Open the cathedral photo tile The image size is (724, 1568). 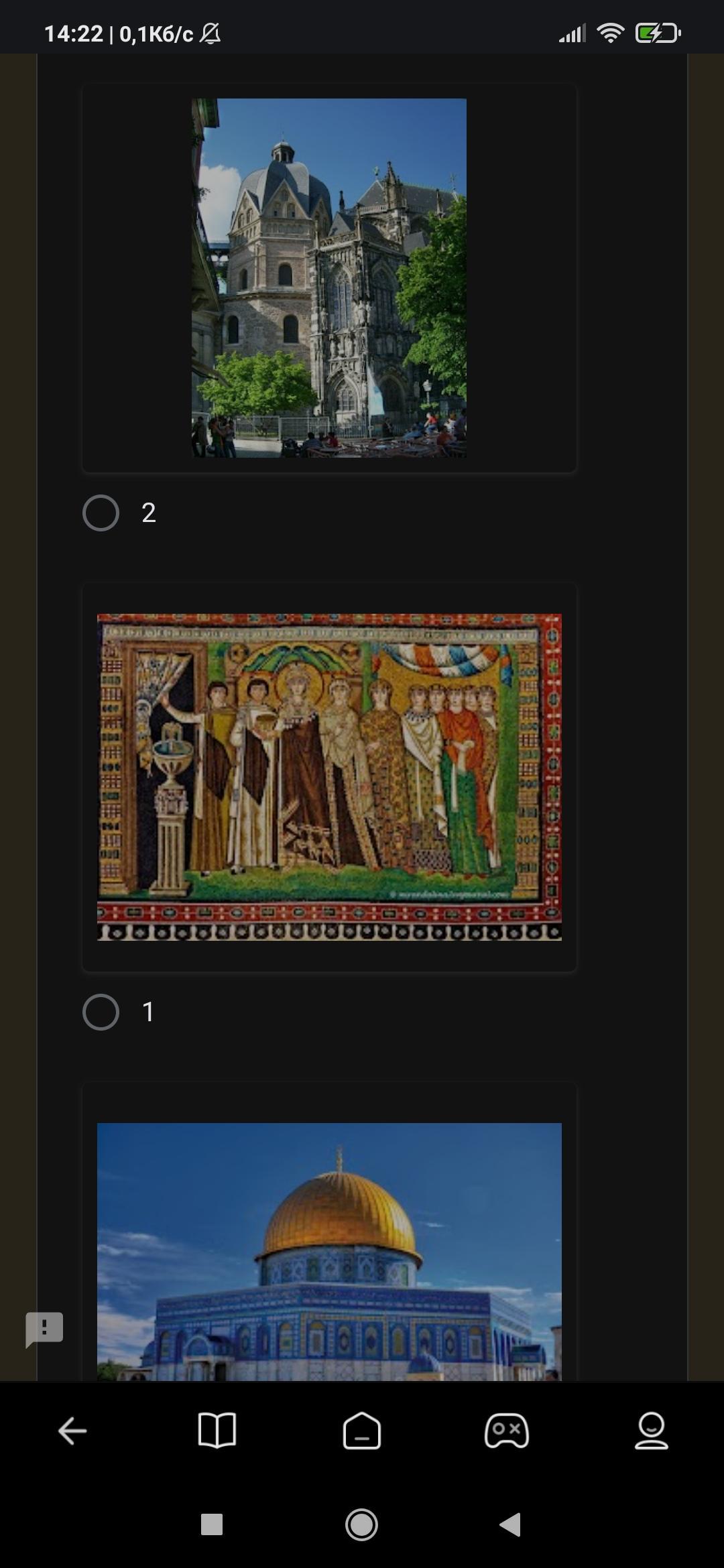[x=329, y=278]
